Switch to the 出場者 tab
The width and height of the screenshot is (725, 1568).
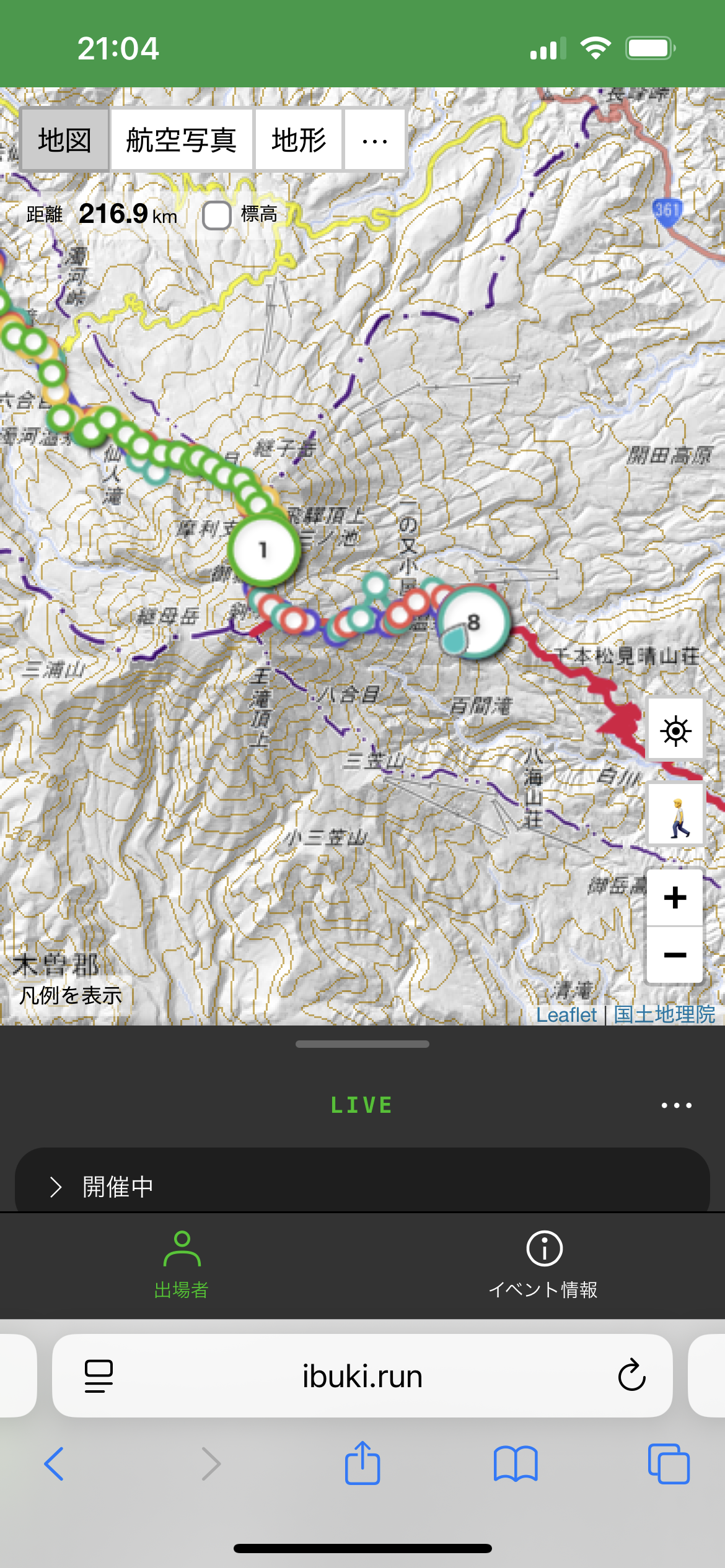pos(181,1265)
